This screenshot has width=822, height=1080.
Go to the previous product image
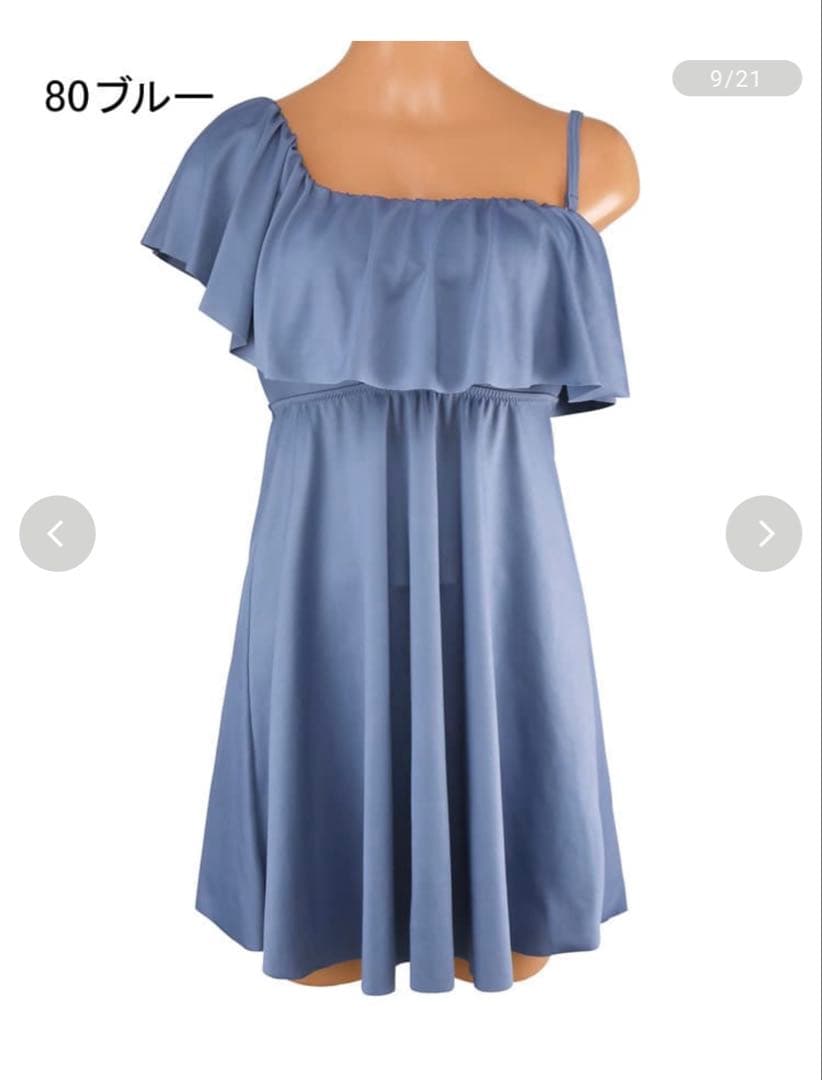pos(57,534)
